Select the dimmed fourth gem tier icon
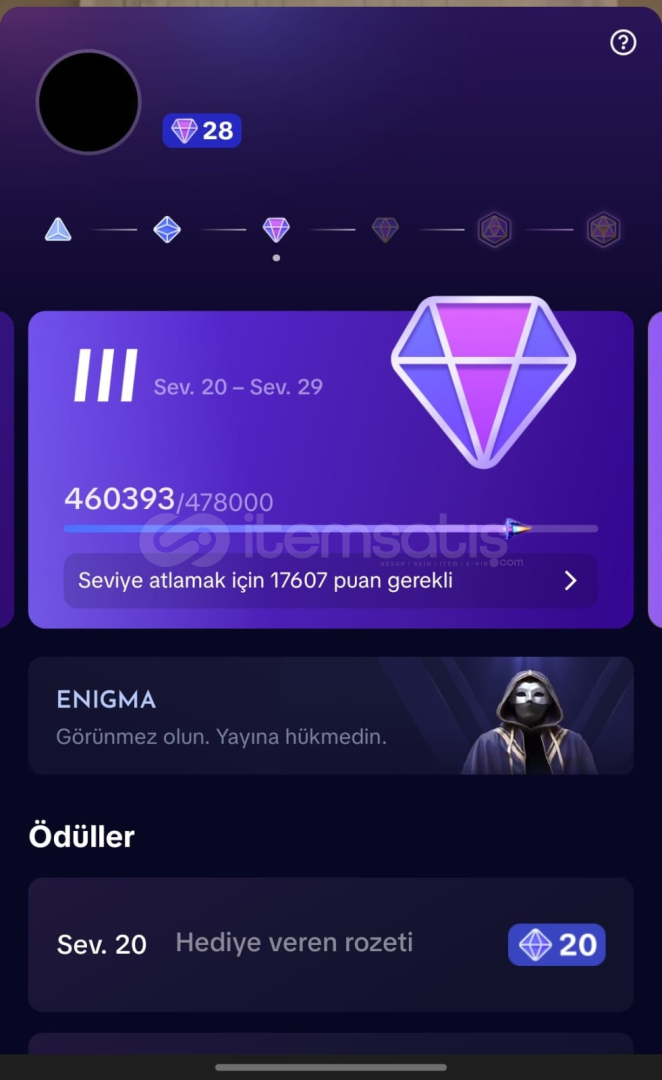Viewport: 662px width, 1080px height. pos(385,230)
